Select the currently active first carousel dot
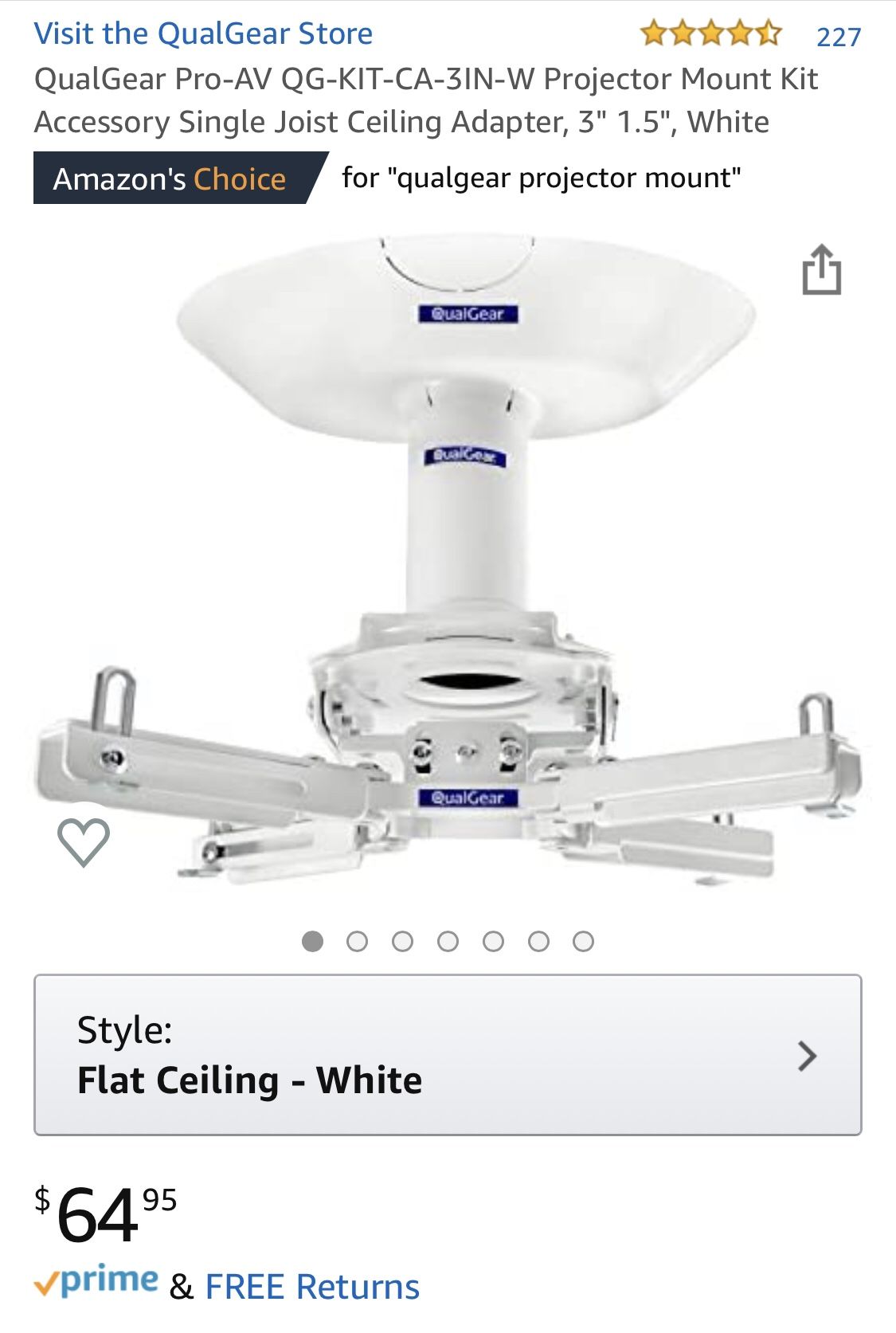Screen dimensions: 896x1333 click(x=314, y=940)
